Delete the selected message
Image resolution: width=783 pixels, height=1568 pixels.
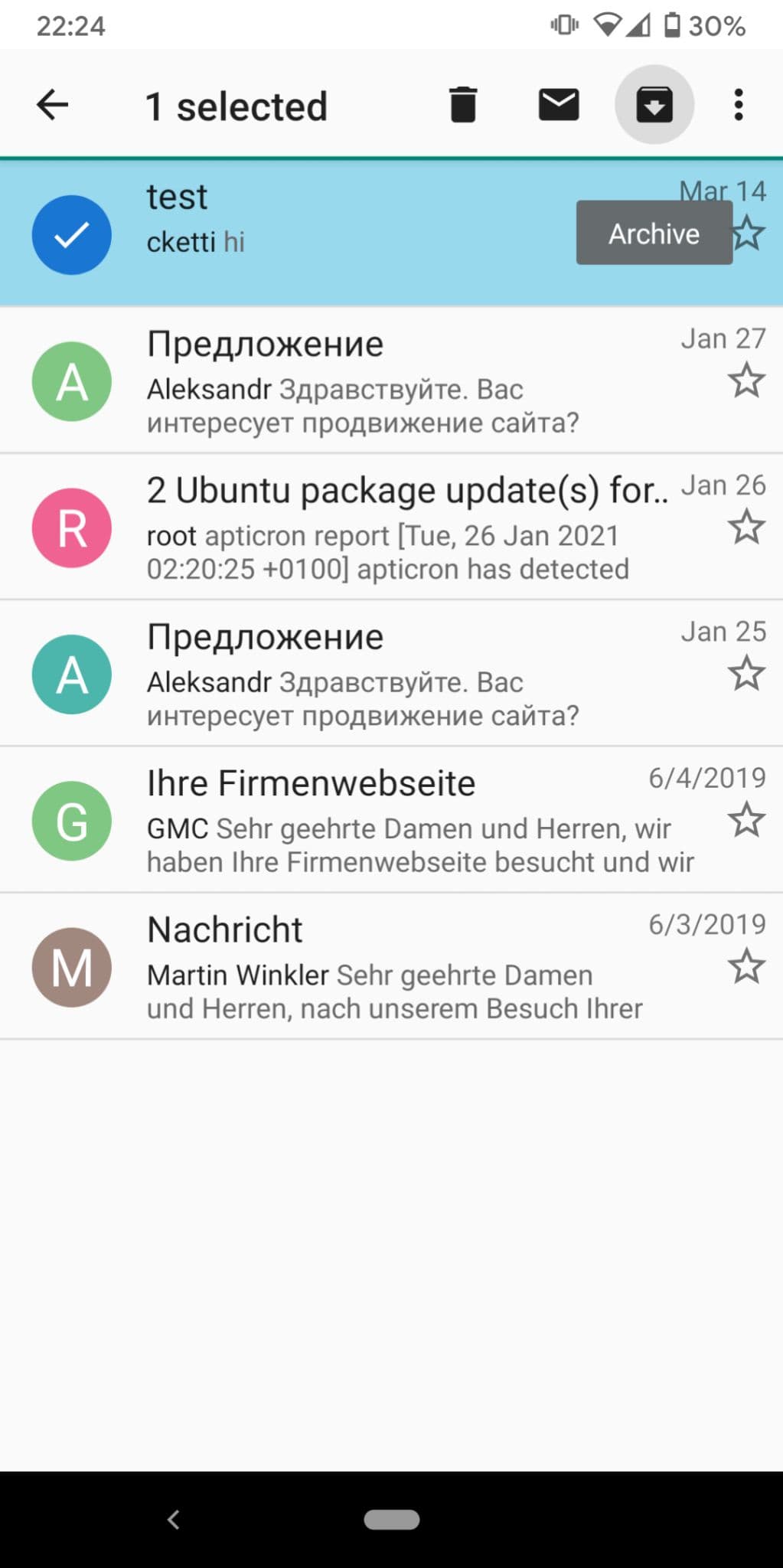(x=463, y=105)
